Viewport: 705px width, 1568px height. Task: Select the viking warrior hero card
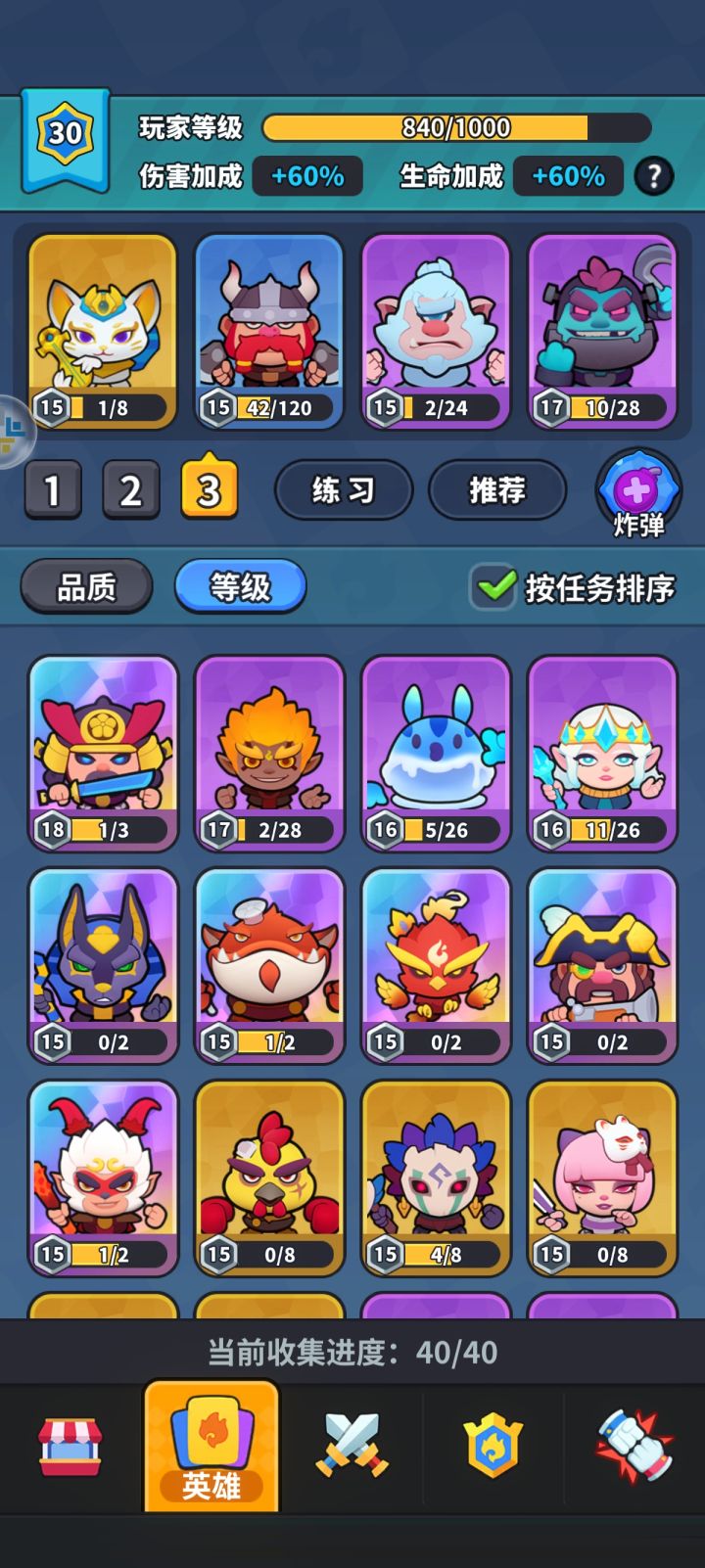pyautogui.click(x=268, y=329)
